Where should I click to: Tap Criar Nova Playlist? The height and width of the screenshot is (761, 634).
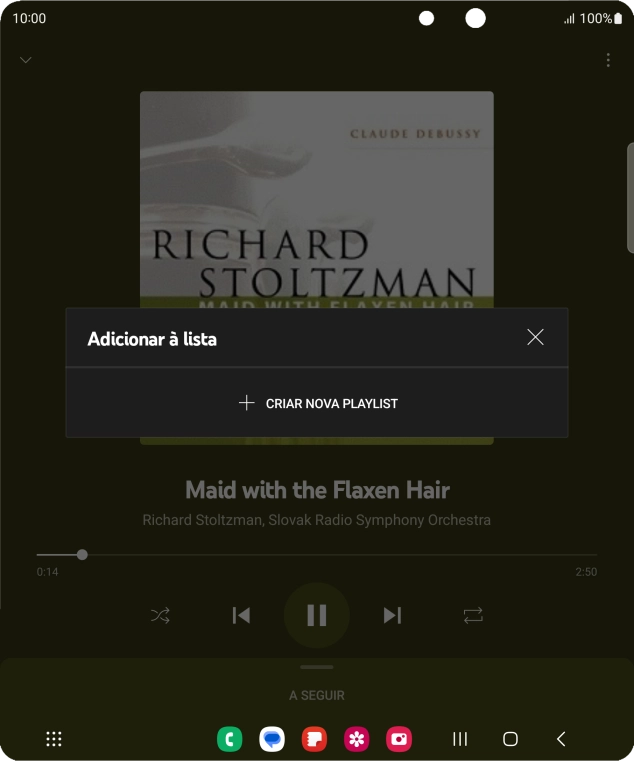click(317, 403)
